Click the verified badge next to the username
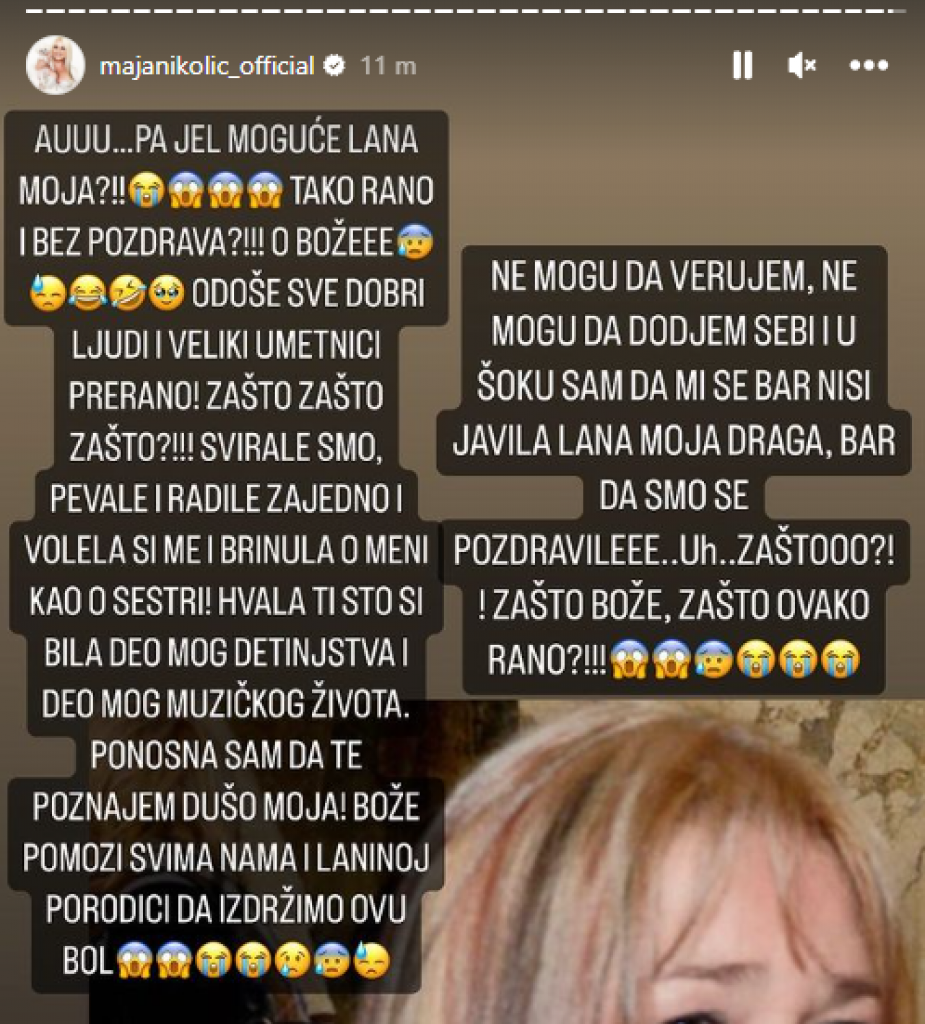This screenshot has height=1024, width=925. pos(333,64)
